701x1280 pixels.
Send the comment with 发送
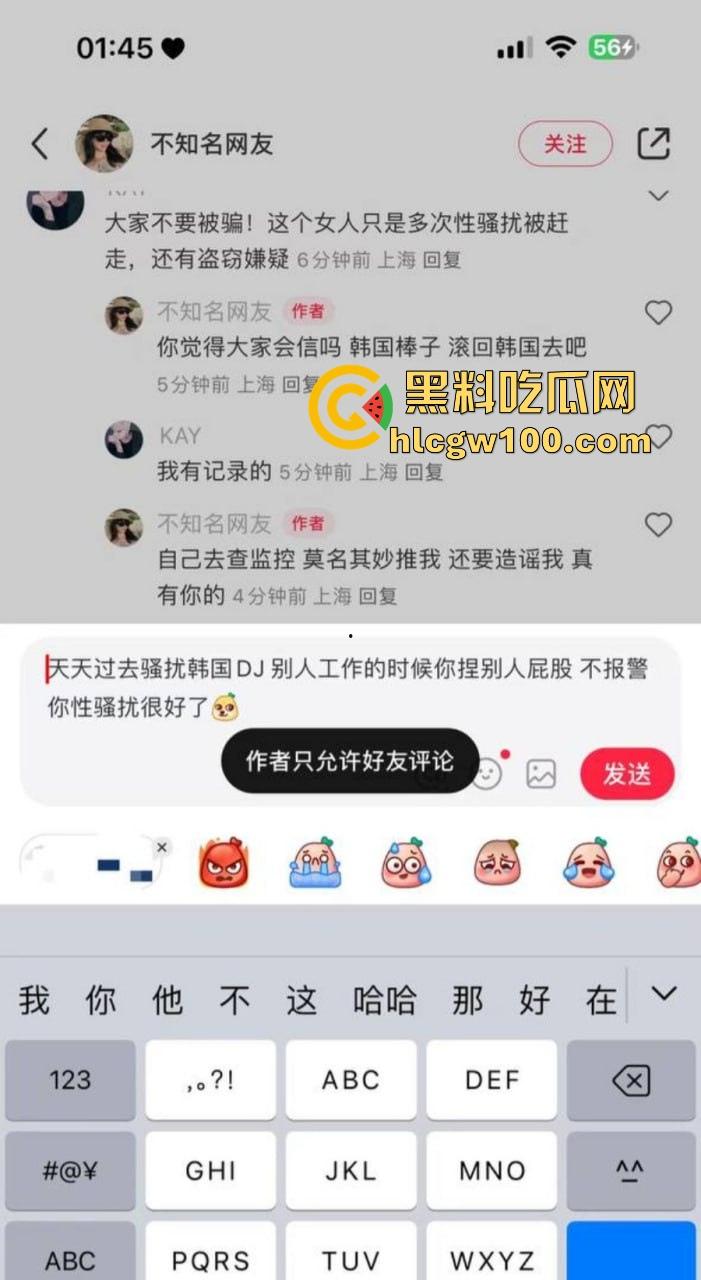pyautogui.click(x=627, y=773)
